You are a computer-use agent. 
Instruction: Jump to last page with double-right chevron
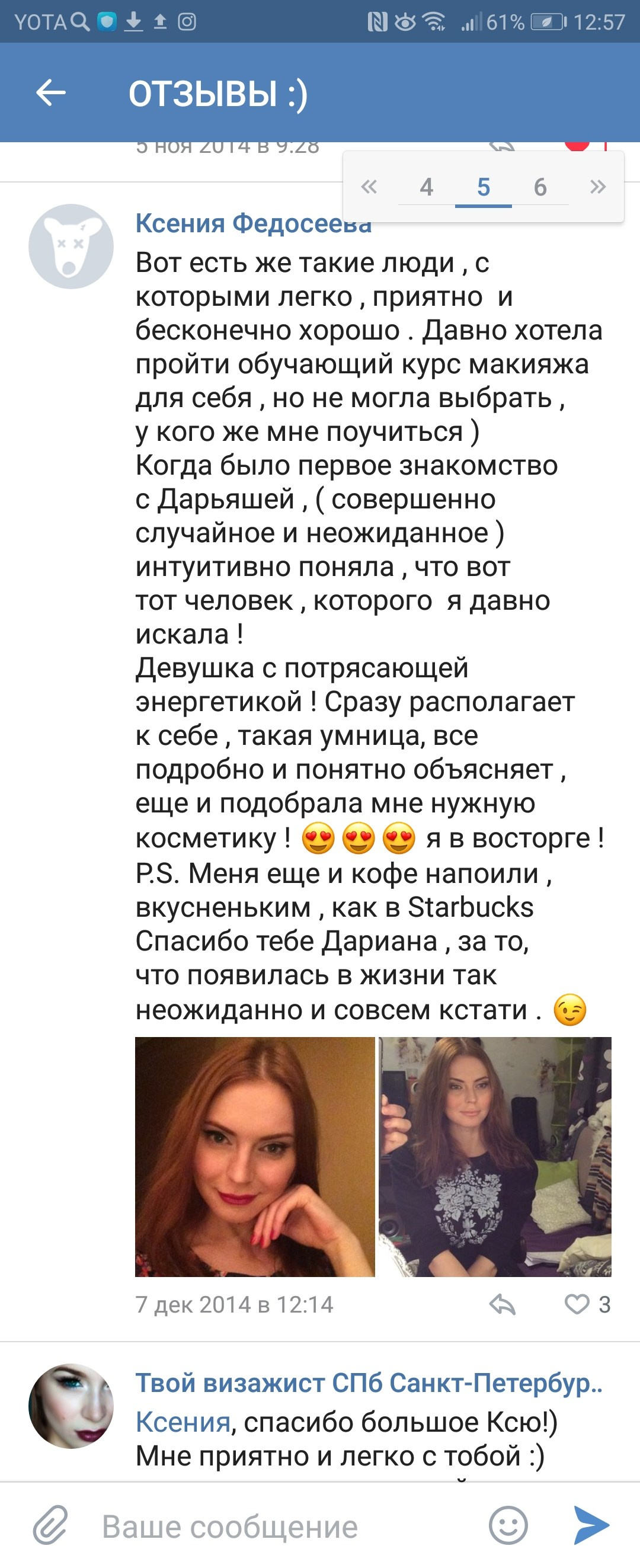599,187
